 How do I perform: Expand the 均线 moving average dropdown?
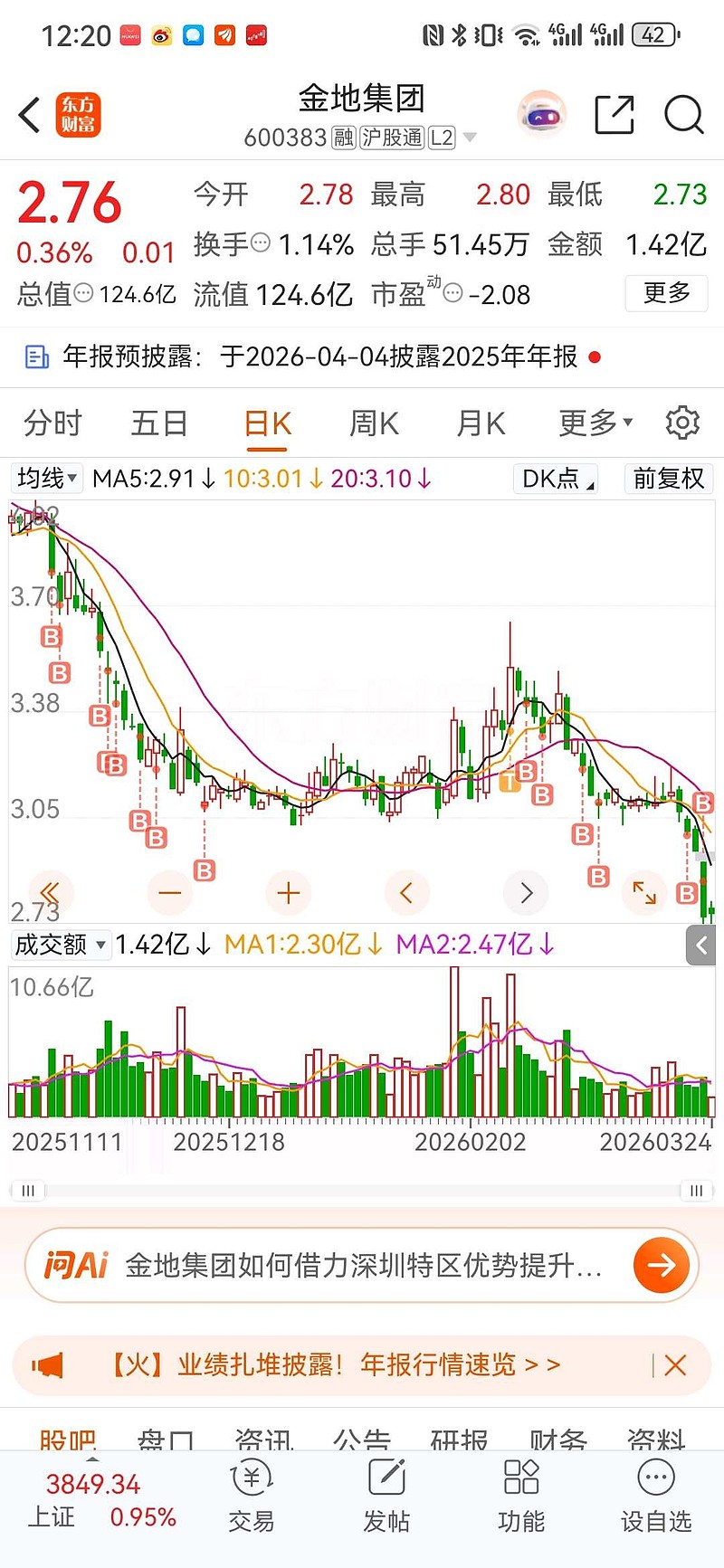46,479
